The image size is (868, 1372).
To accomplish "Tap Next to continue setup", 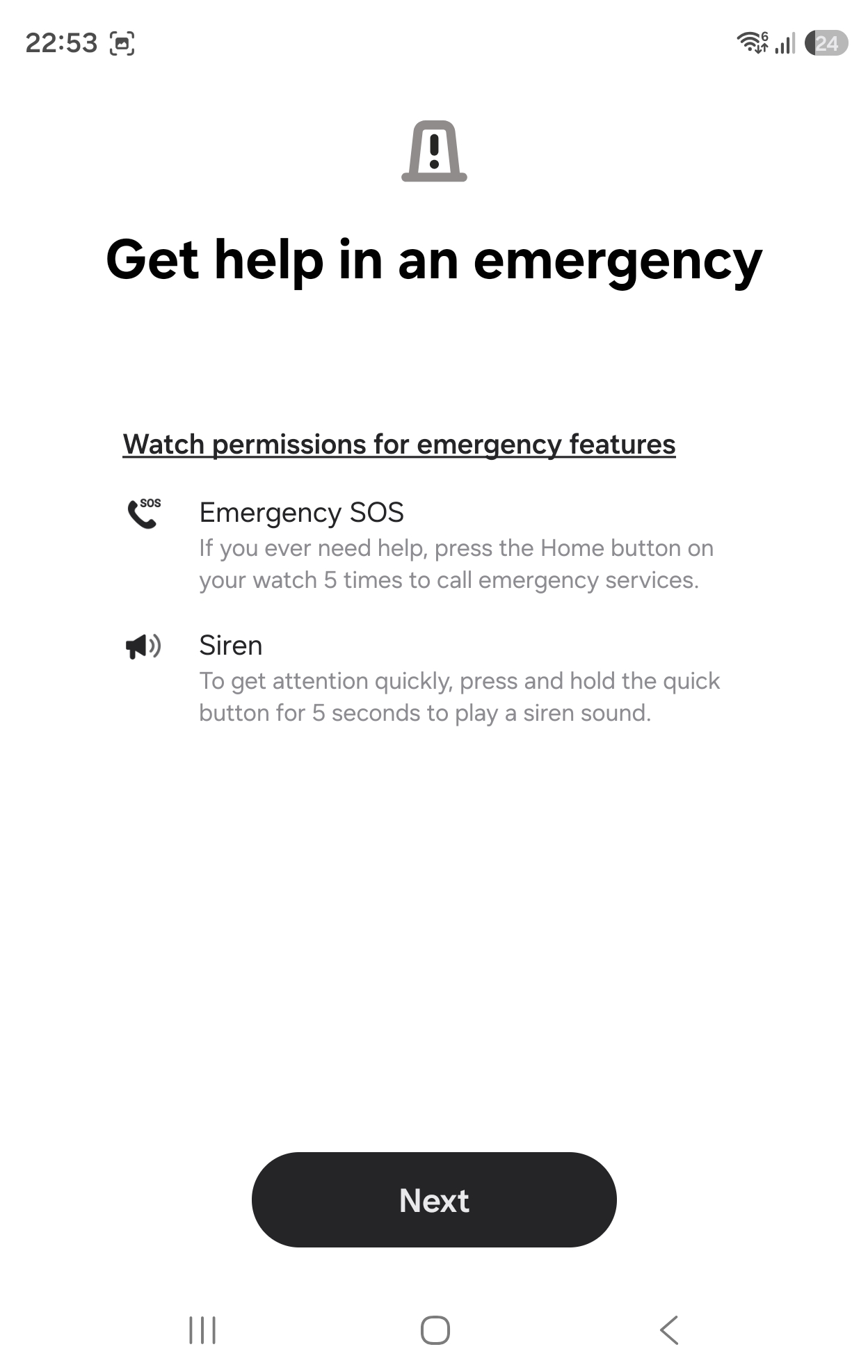I will (x=434, y=1200).
